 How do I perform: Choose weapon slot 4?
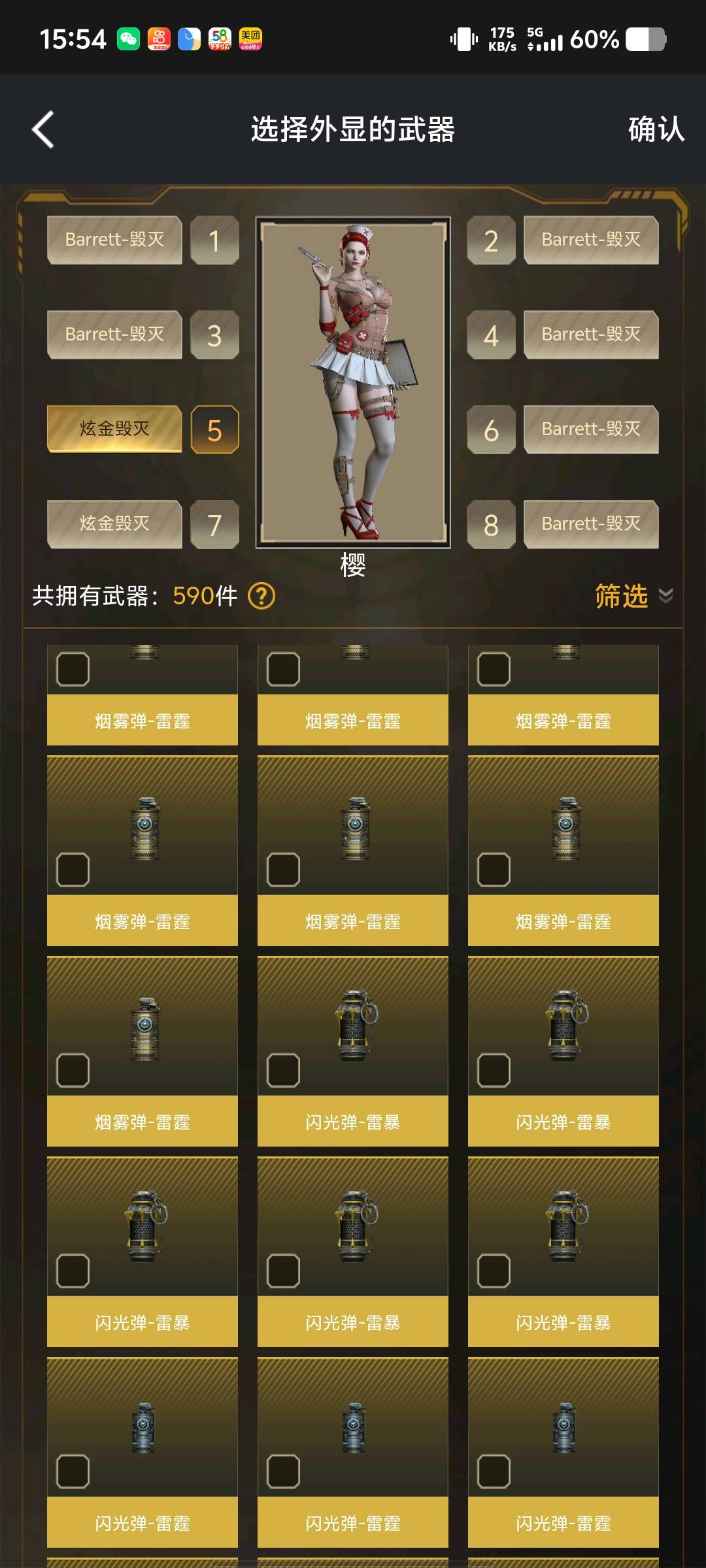491,335
